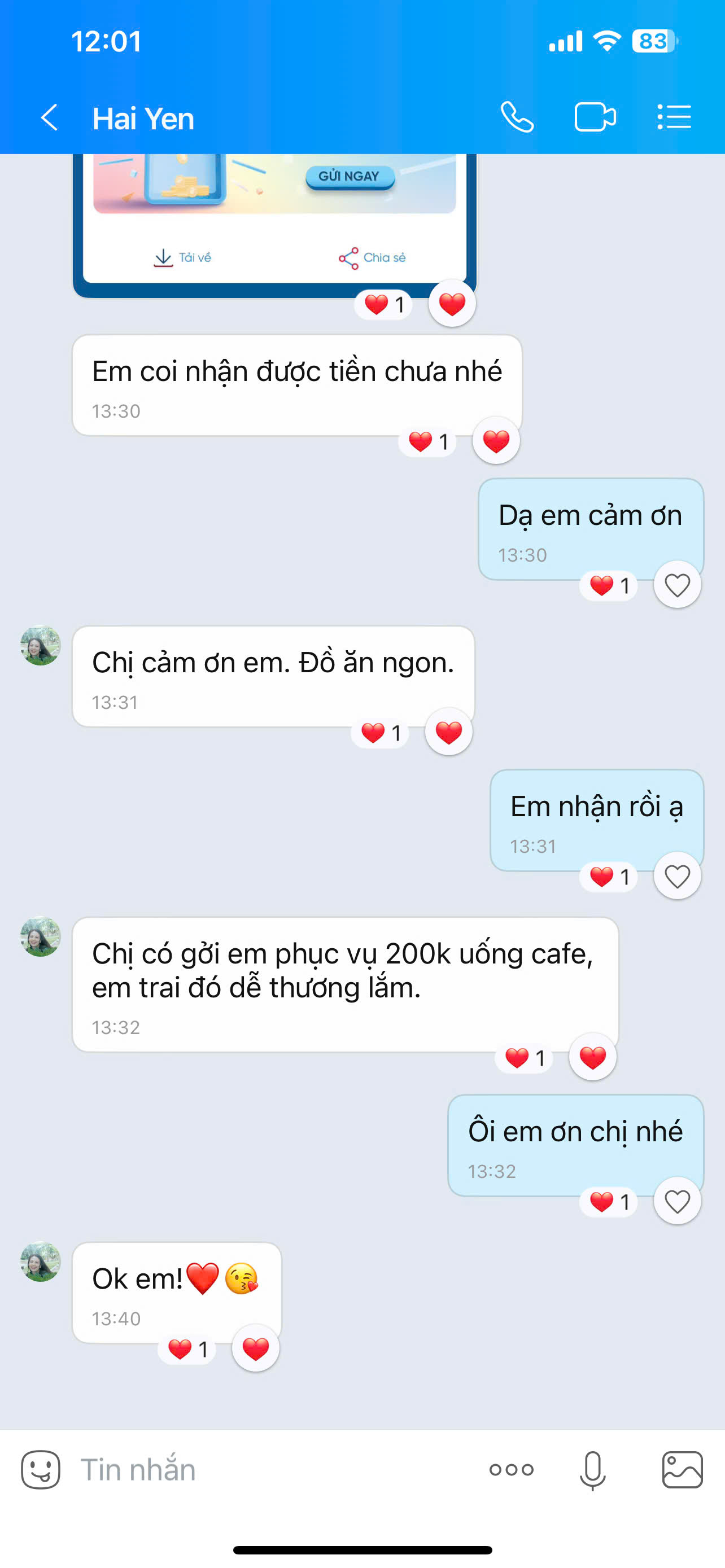Tap the heart on "Em coi nhận được tiền chưa nhé"
Viewport: 725px width, 1568px height.
coord(496,441)
